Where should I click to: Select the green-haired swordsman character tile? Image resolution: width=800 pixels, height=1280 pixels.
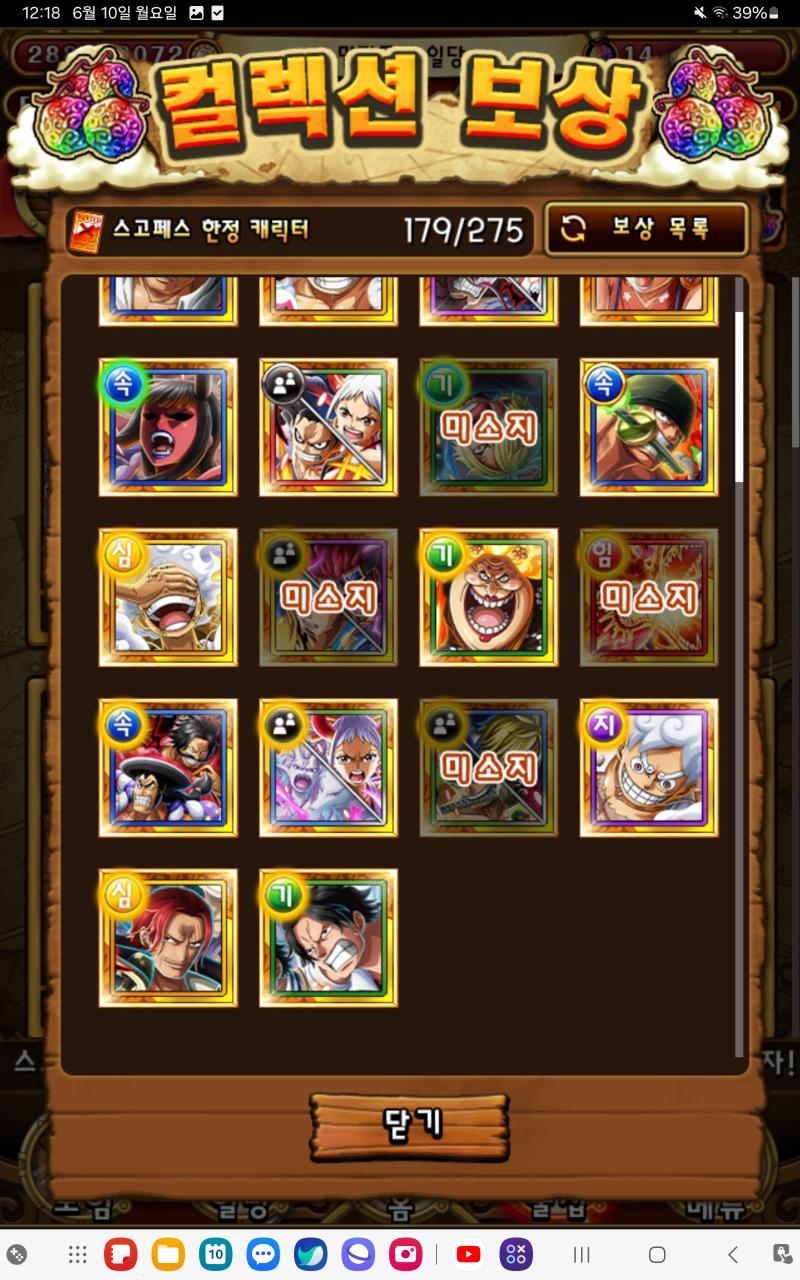click(x=648, y=427)
